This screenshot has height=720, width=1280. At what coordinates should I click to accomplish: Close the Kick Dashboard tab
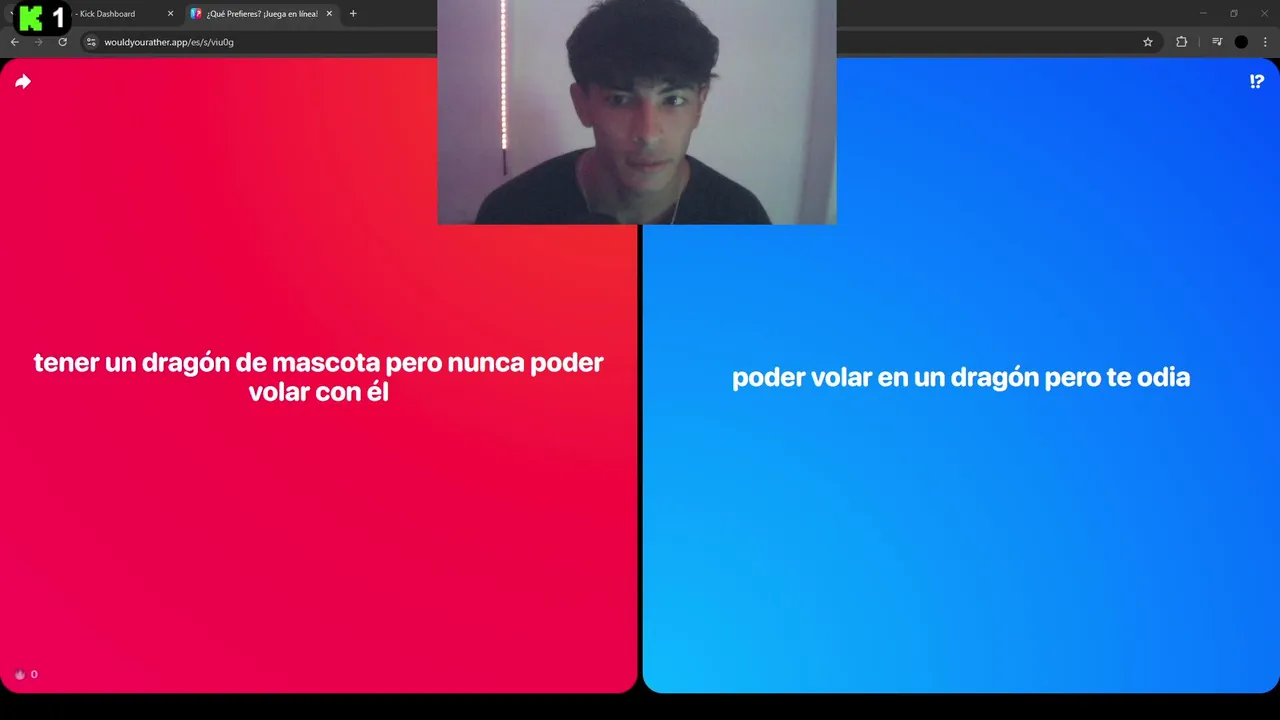(x=170, y=14)
